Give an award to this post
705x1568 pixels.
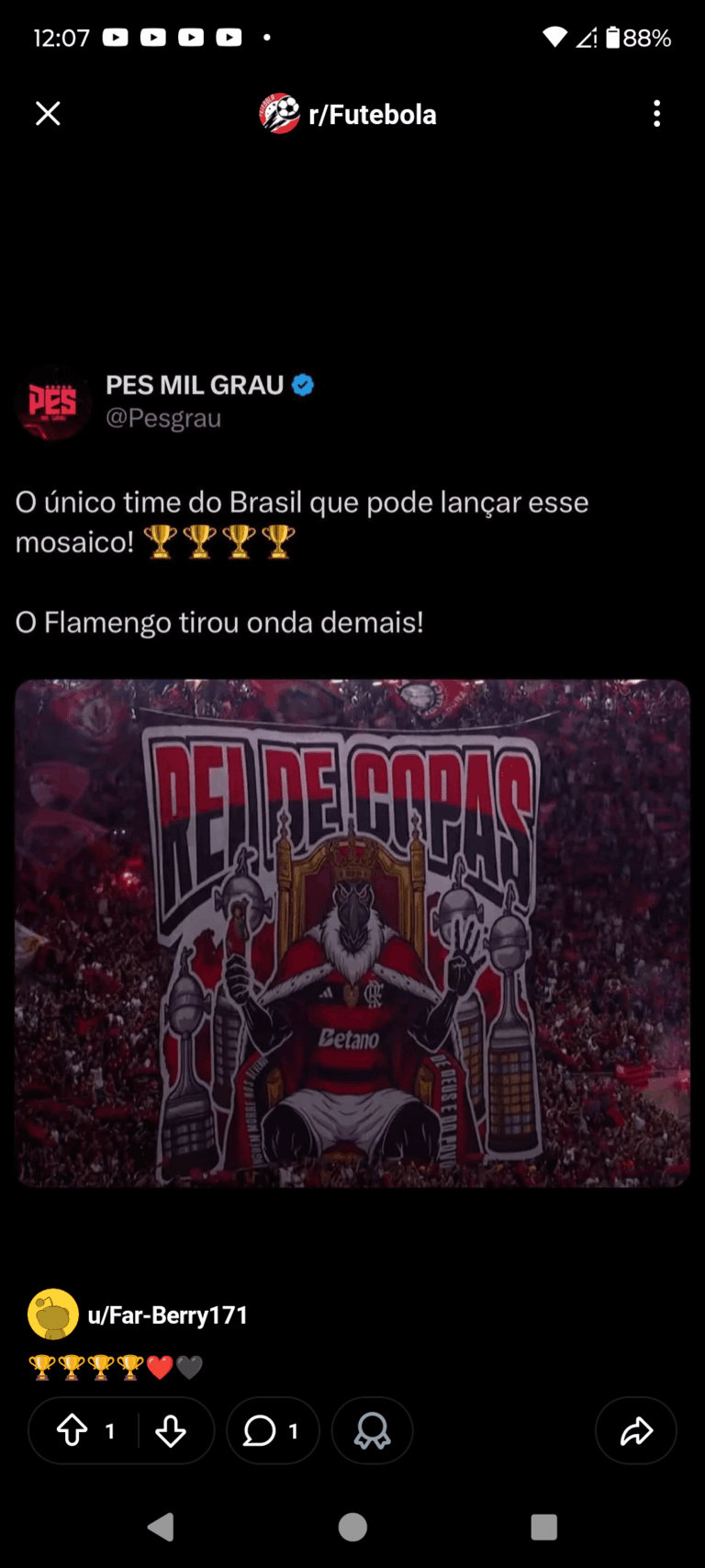[x=372, y=1430]
